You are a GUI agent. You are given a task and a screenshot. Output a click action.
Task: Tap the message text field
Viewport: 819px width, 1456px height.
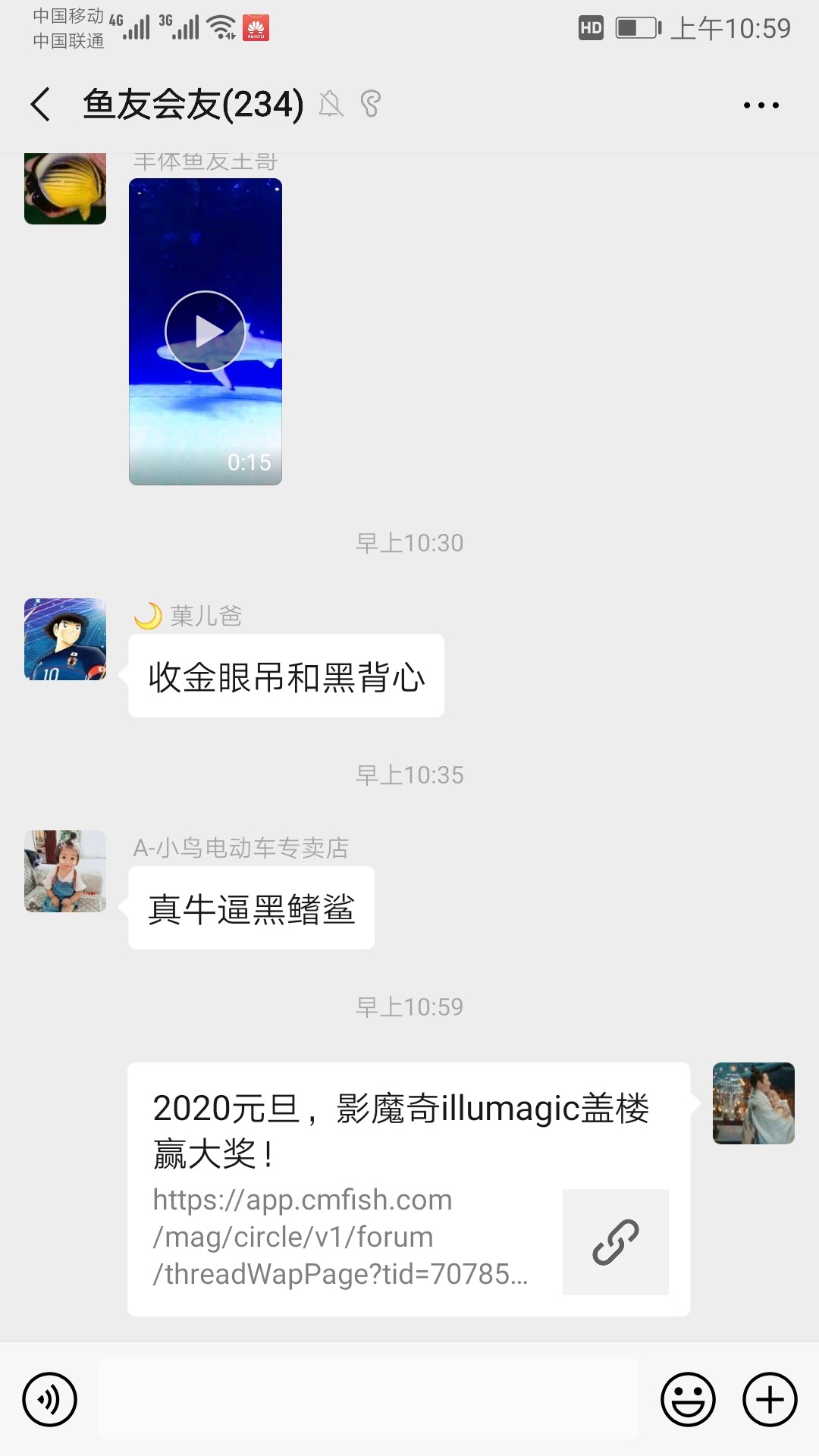(x=369, y=1399)
